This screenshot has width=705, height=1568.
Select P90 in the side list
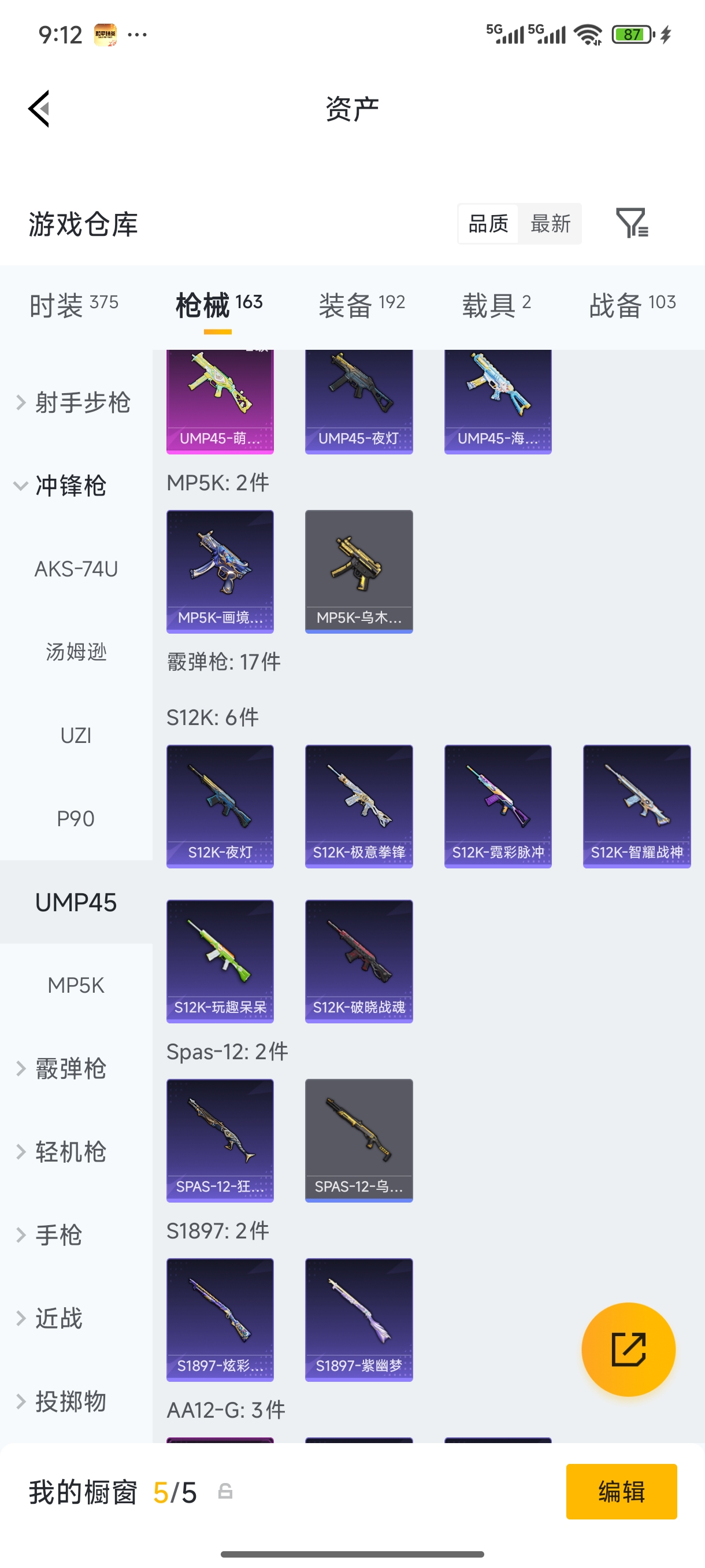[76, 819]
